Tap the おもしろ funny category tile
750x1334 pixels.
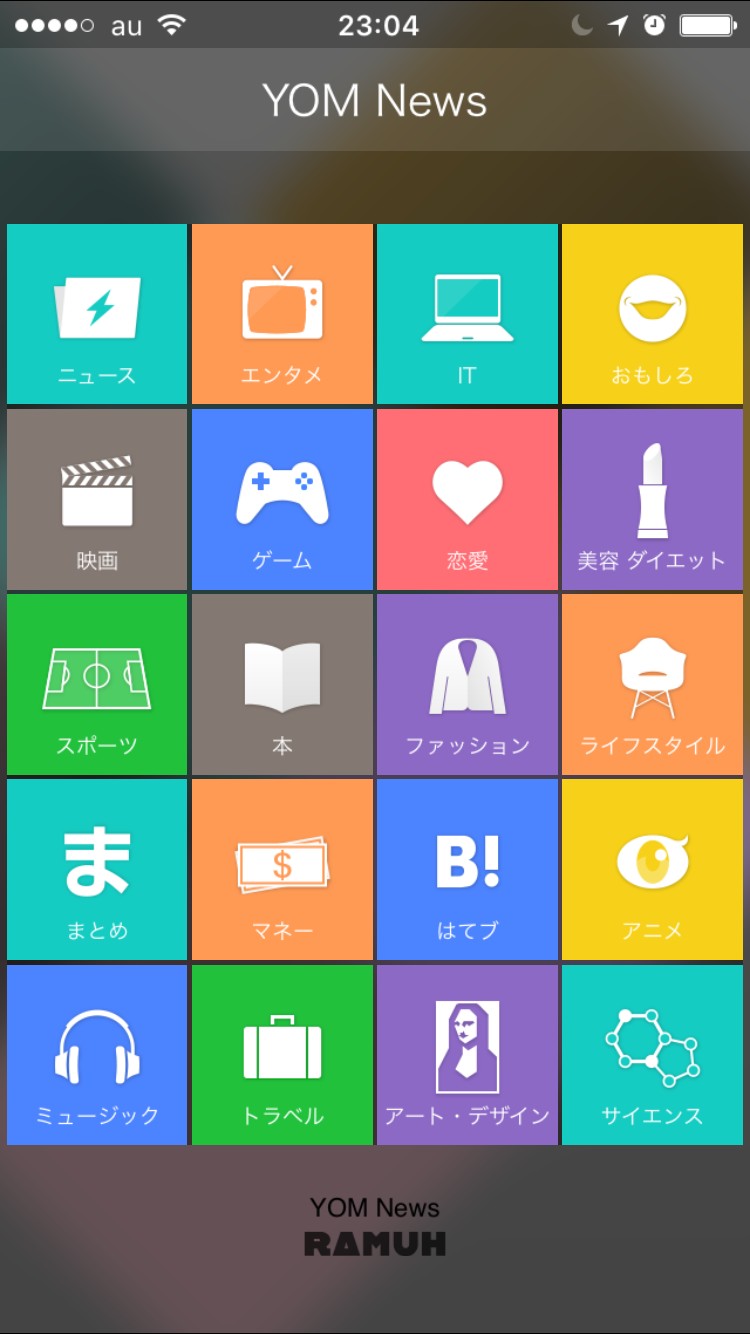[652, 314]
